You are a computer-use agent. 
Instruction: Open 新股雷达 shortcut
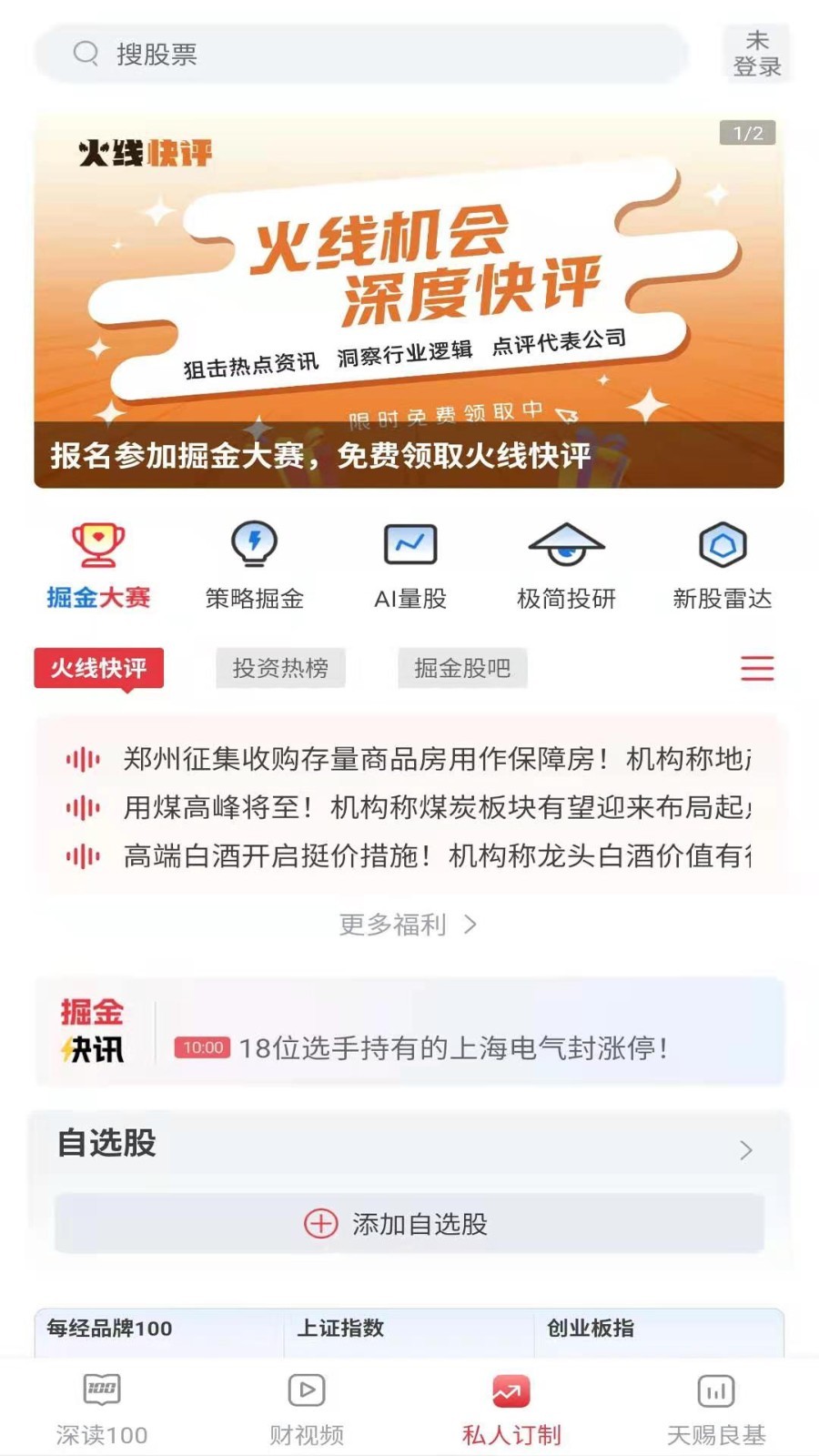pos(722,564)
